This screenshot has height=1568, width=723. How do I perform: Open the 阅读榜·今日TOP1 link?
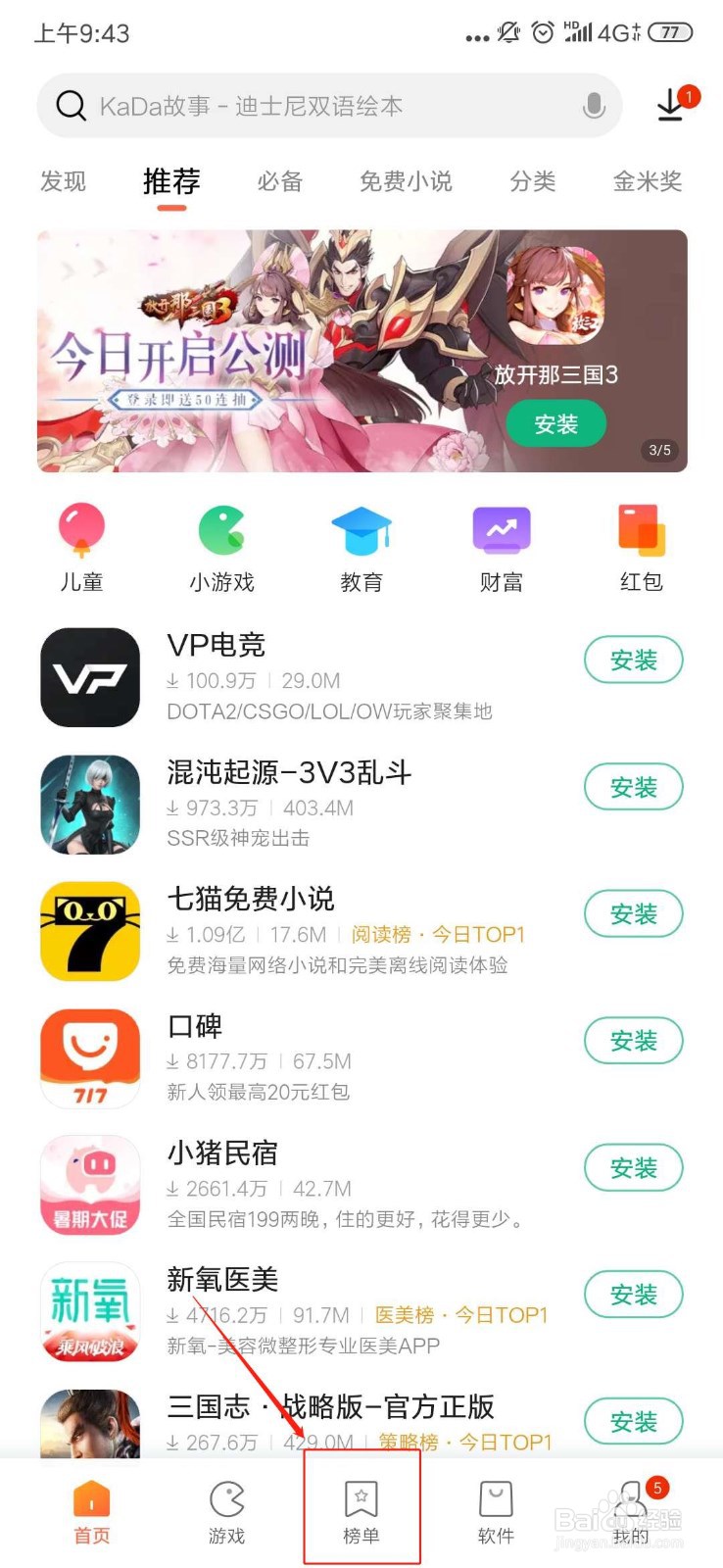click(x=439, y=934)
